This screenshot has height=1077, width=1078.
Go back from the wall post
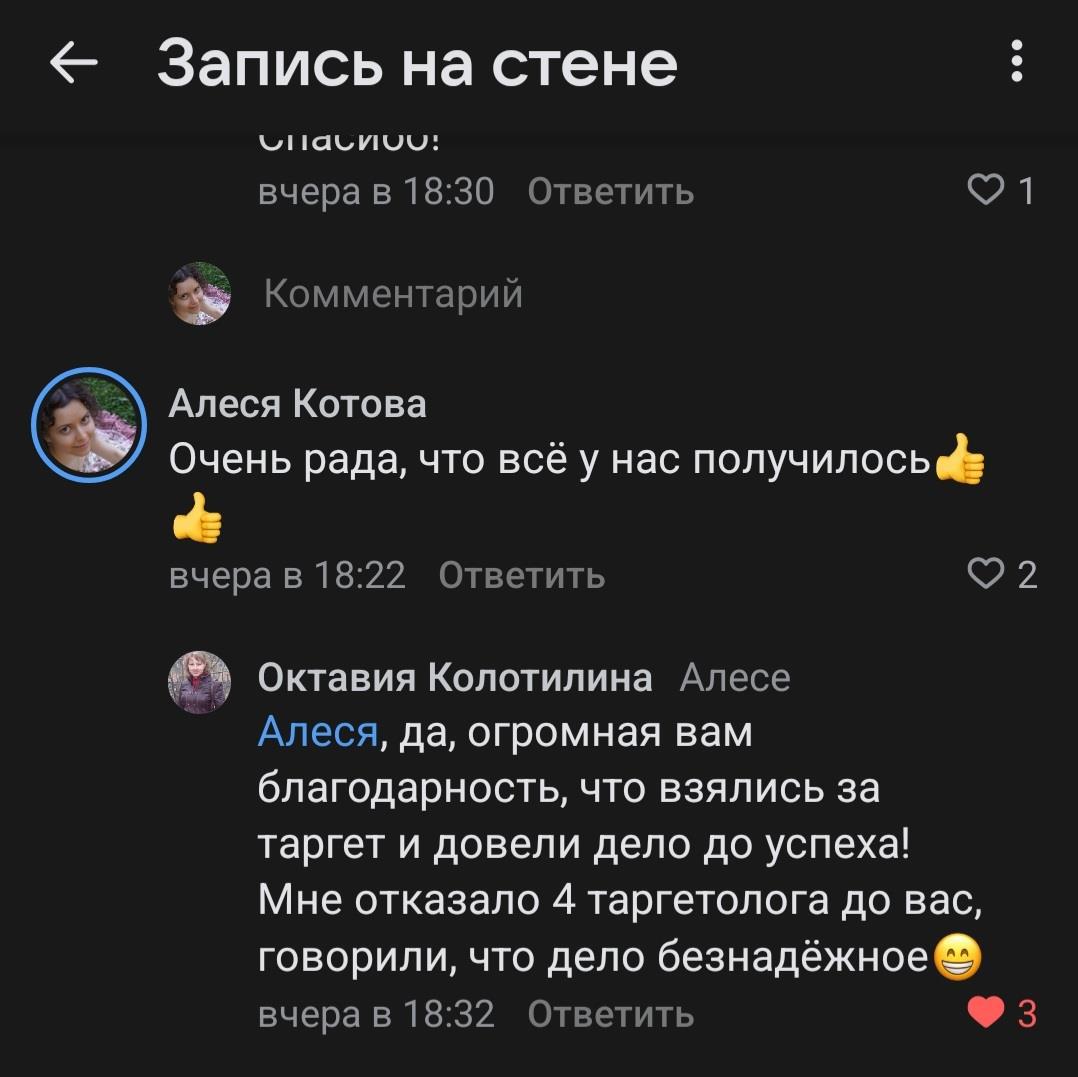tap(73, 65)
